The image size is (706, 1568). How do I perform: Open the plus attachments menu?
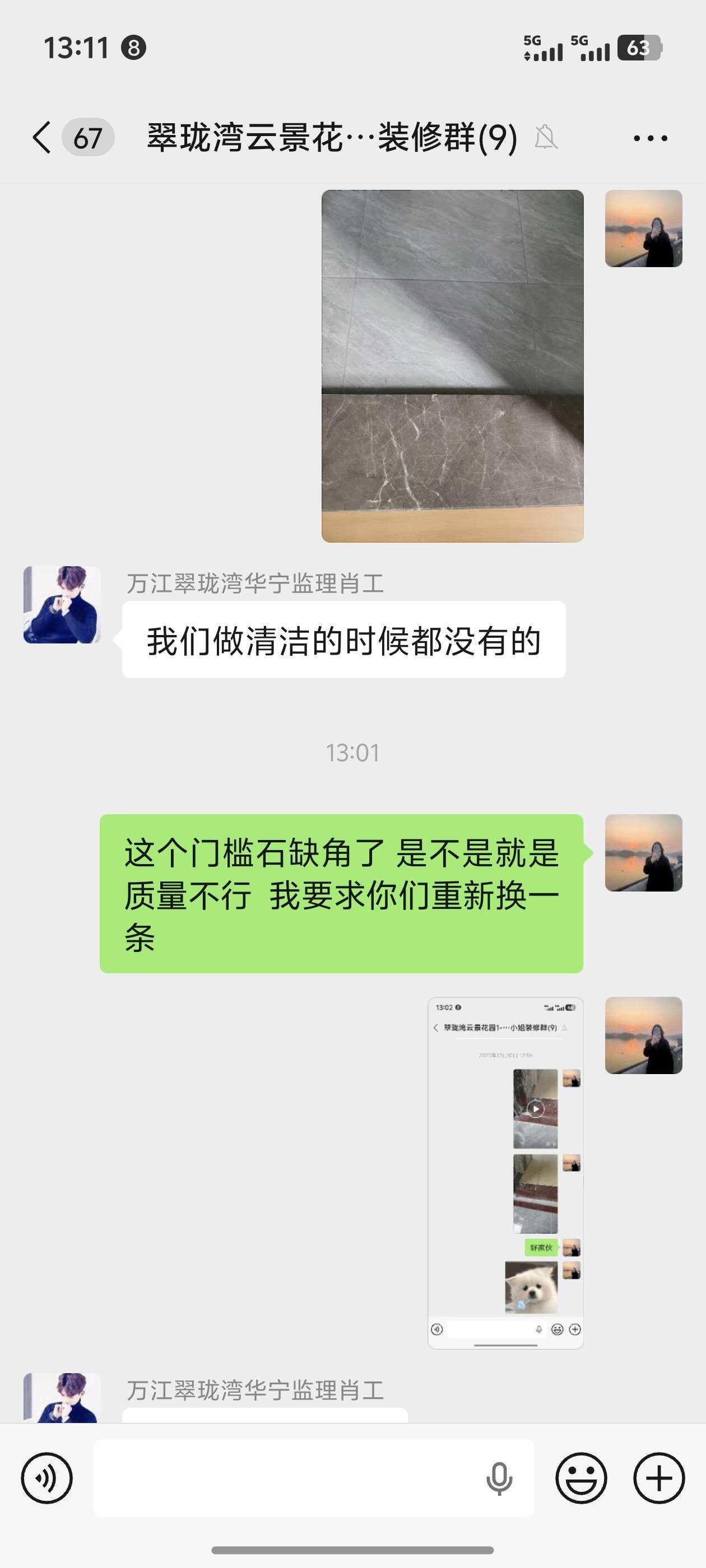pyautogui.click(x=658, y=1478)
